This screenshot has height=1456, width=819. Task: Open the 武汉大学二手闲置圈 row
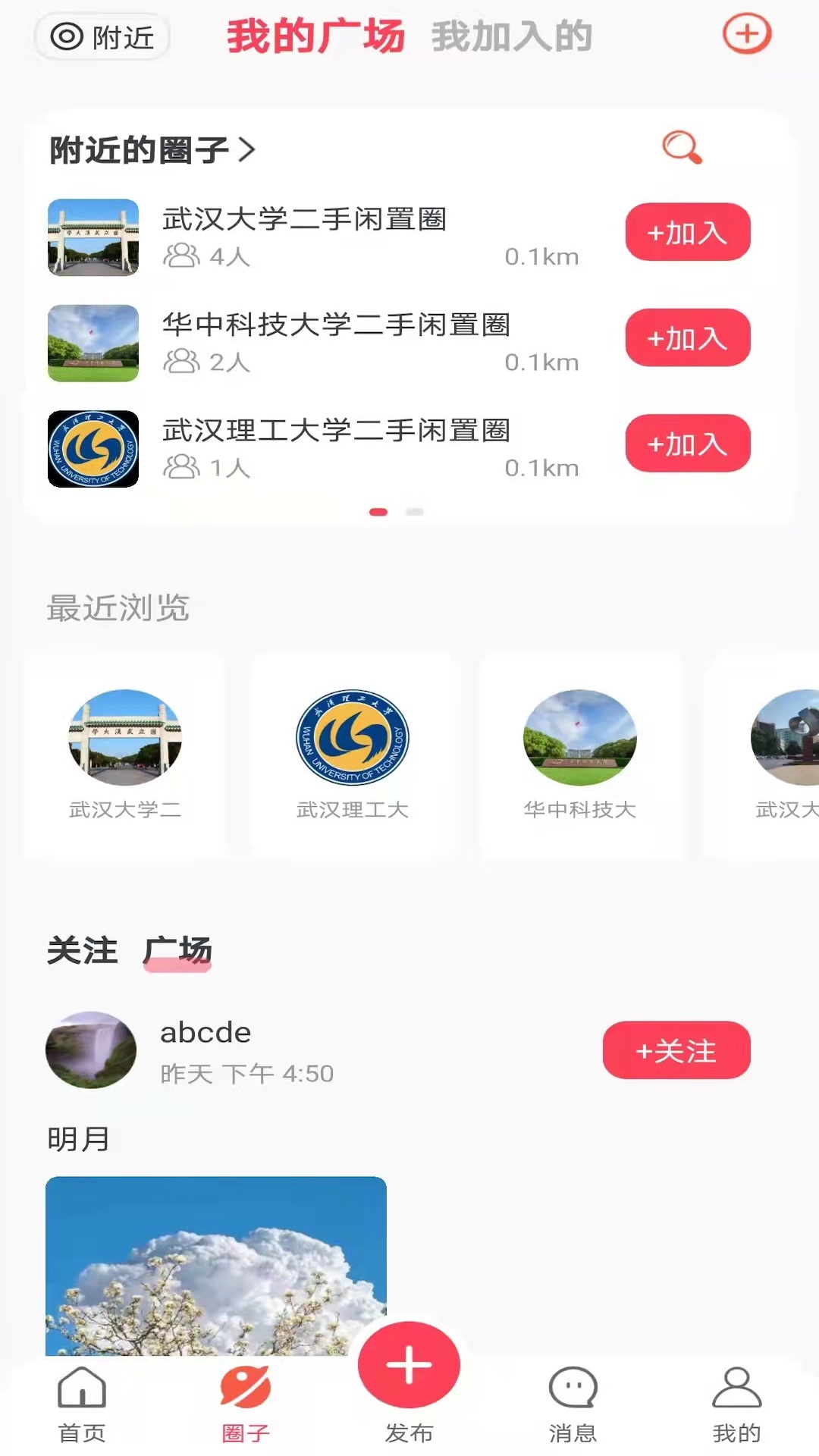(303, 237)
